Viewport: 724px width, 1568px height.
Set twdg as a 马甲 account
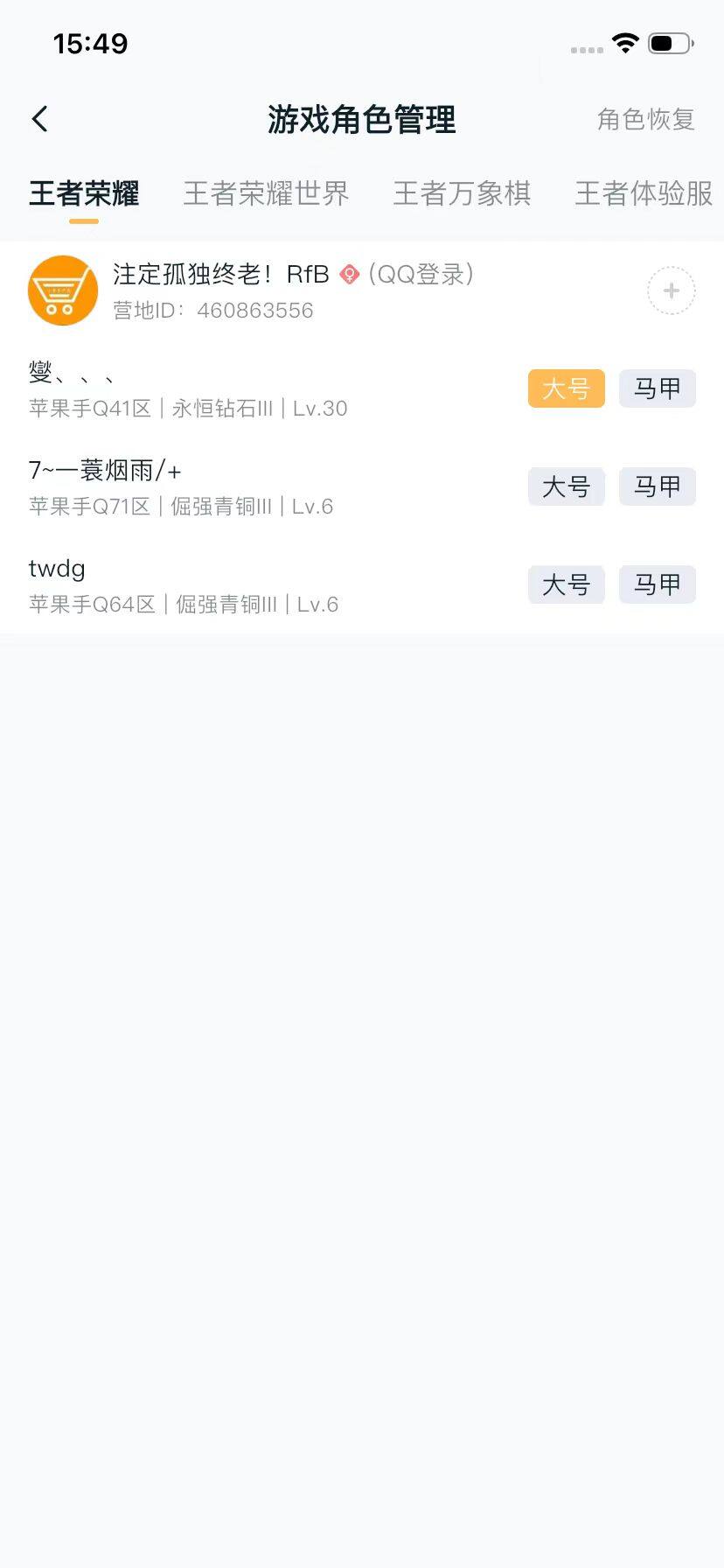click(x=657, y=584)
